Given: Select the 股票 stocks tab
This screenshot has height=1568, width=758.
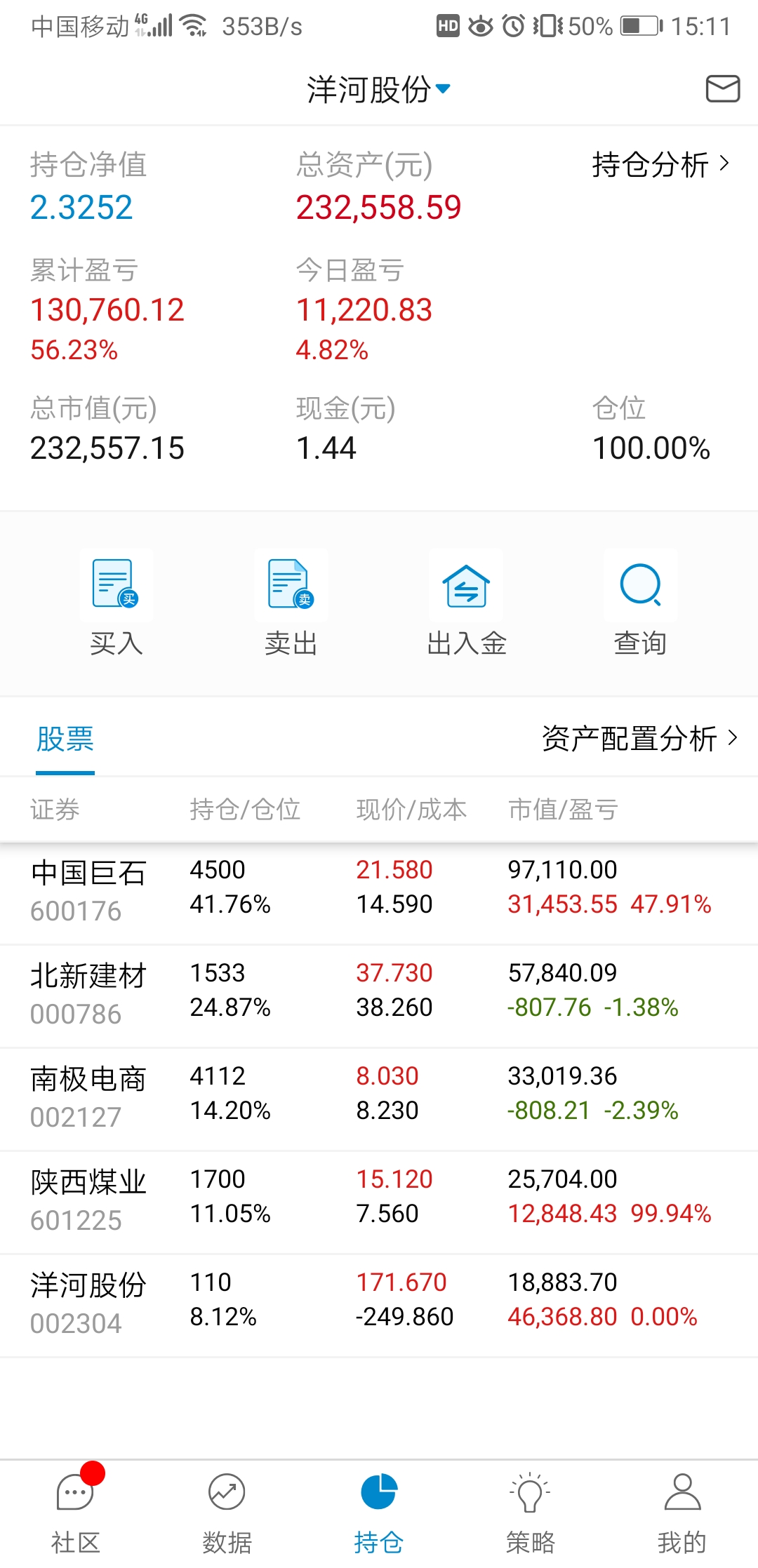Looking at the screenshot, I should click(x=65, y=739).
